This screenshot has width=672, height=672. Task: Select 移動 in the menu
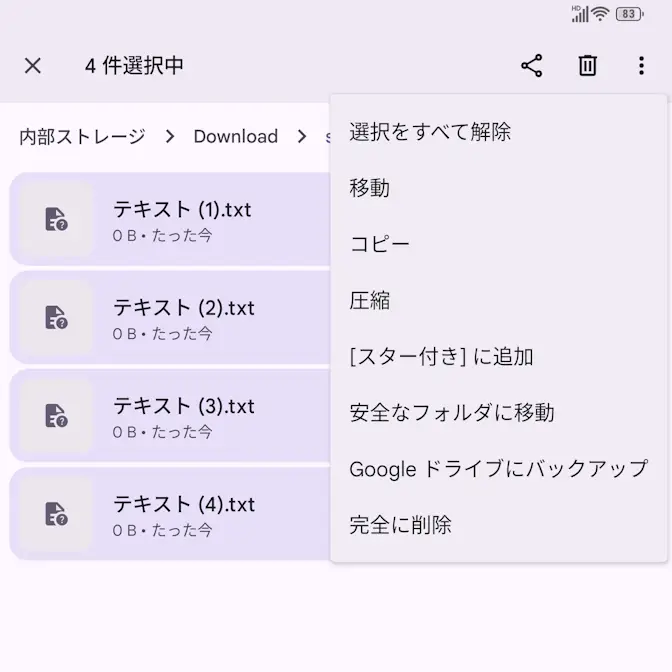click(x=370, y=188)
